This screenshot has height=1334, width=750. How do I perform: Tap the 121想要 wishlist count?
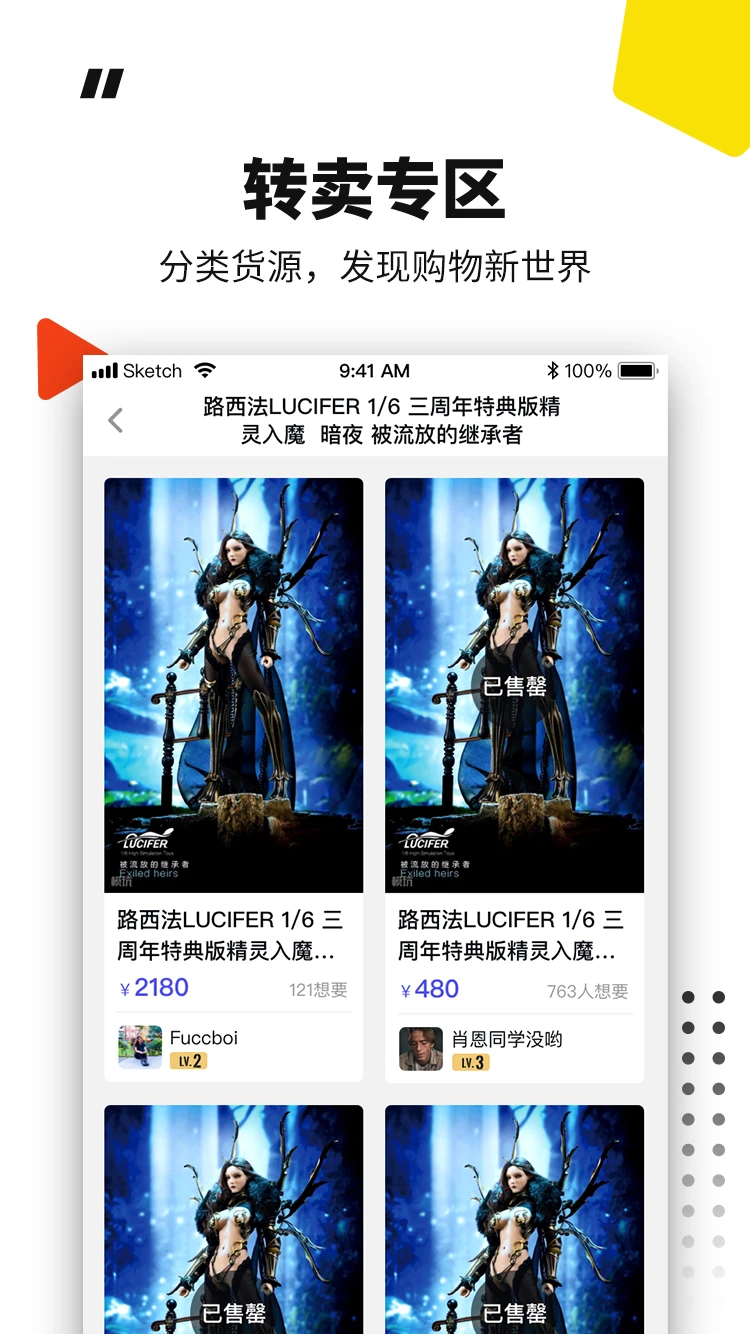pyautogui.click(x=318, y=988)
